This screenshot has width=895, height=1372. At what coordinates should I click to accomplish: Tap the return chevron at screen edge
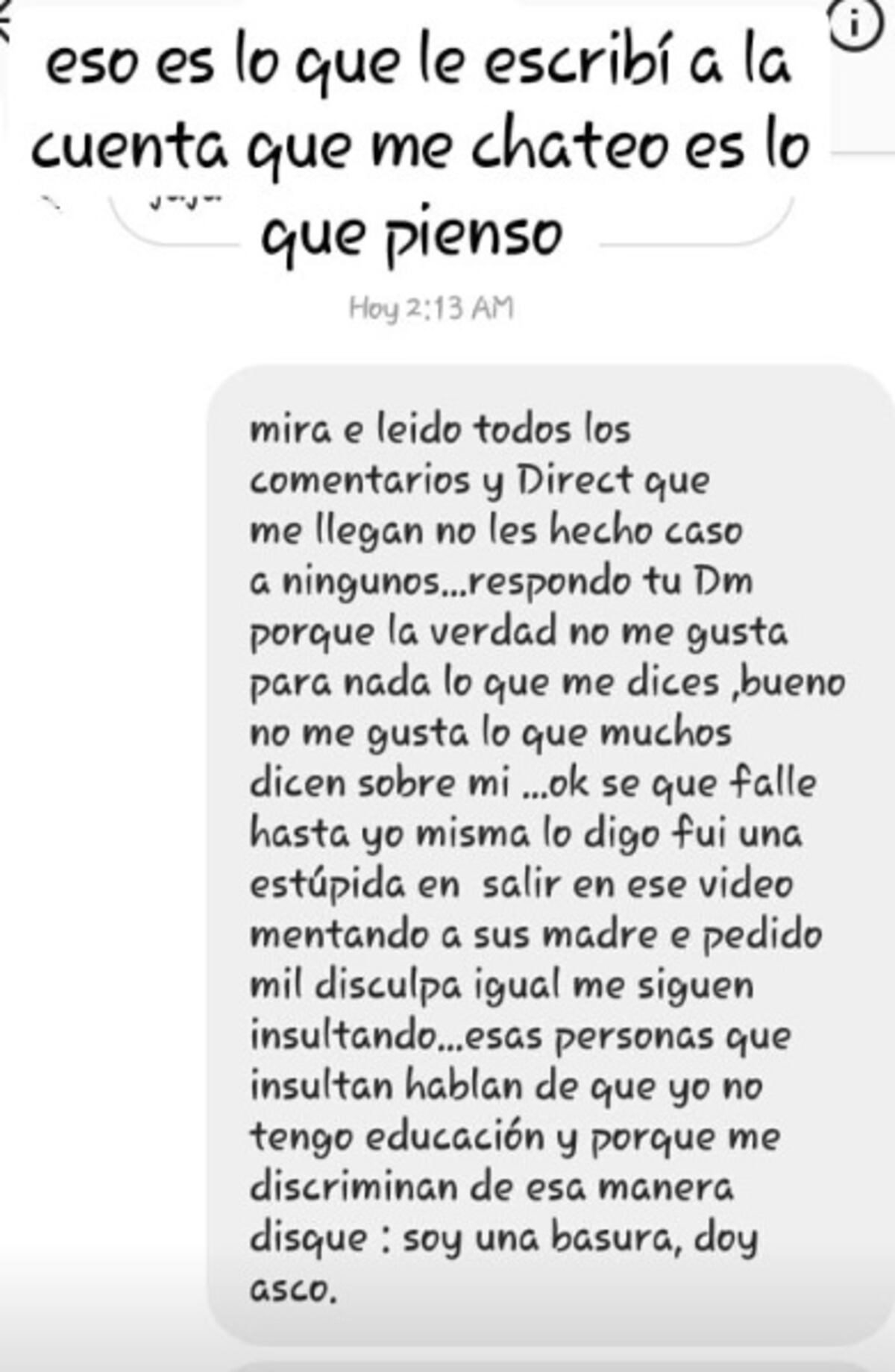6,19
